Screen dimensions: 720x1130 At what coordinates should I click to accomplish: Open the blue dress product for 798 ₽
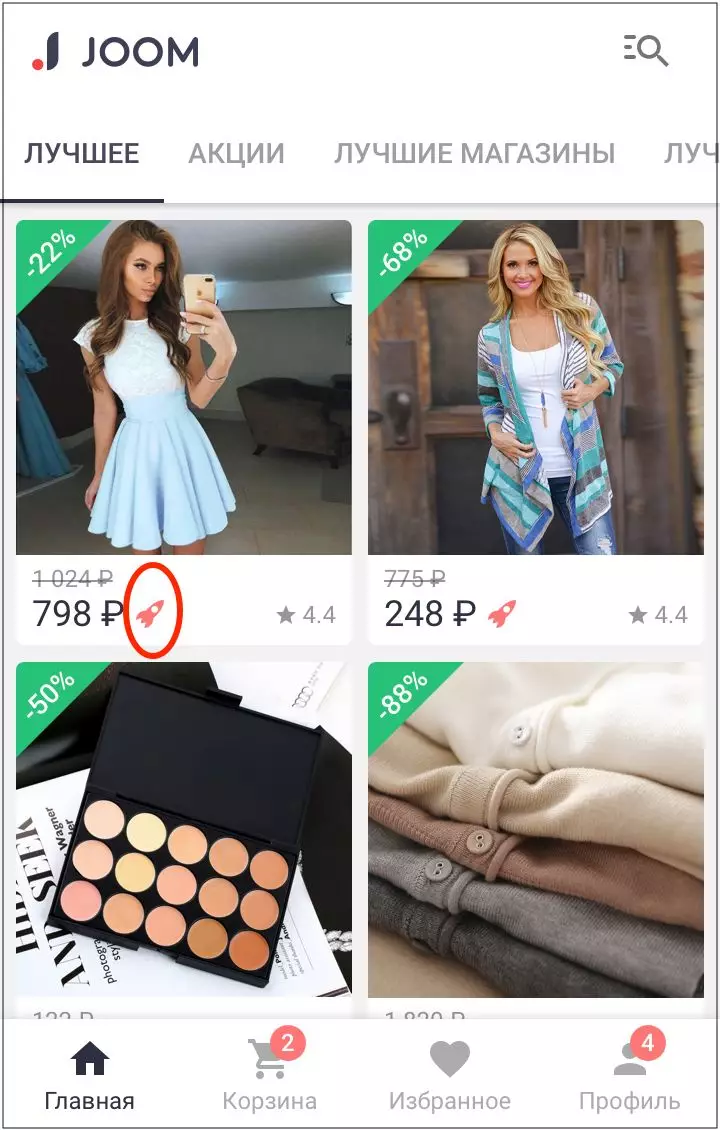coord(184,388)
